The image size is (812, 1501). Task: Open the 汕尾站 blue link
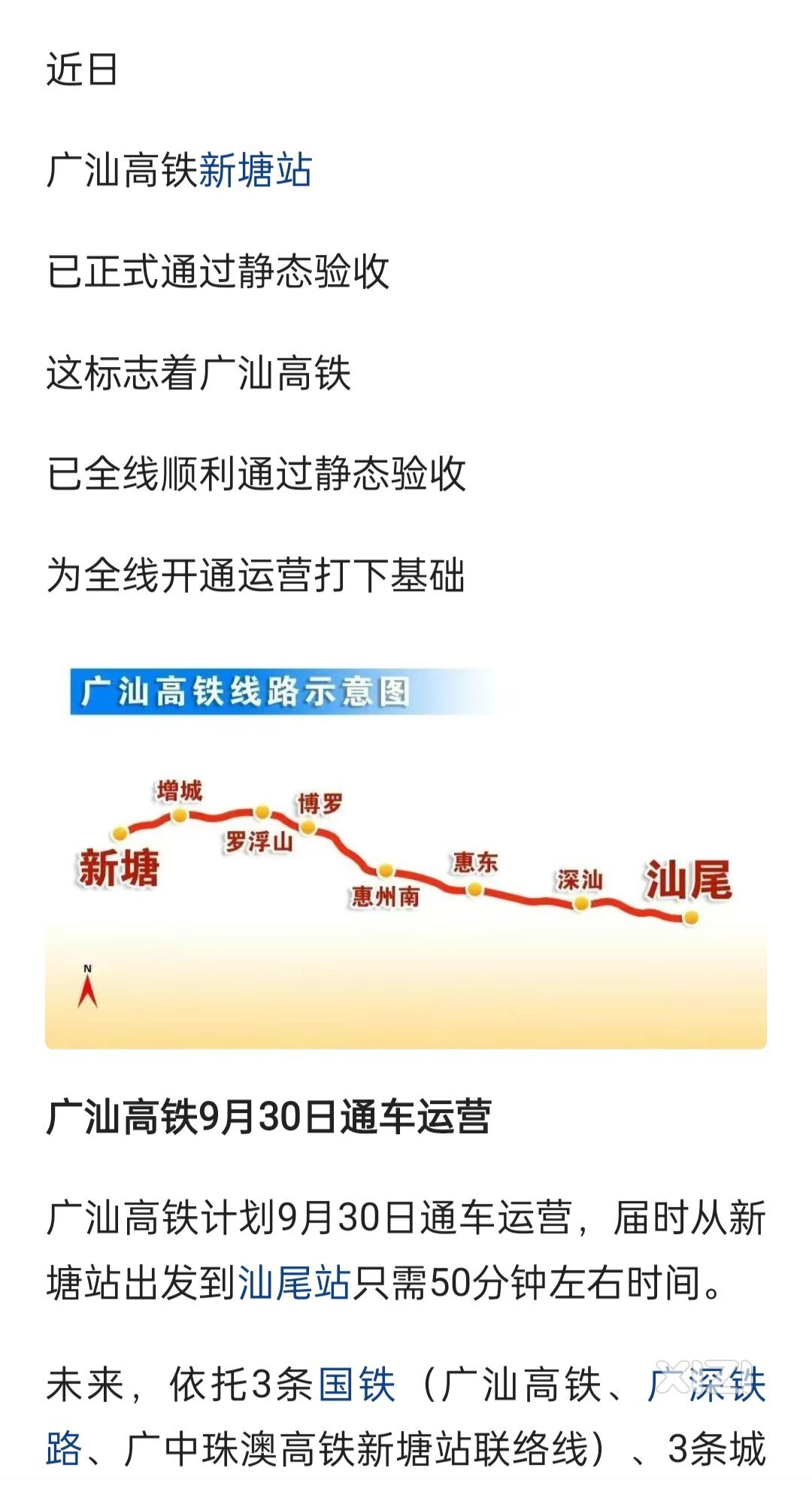(x=294, y=1283)
